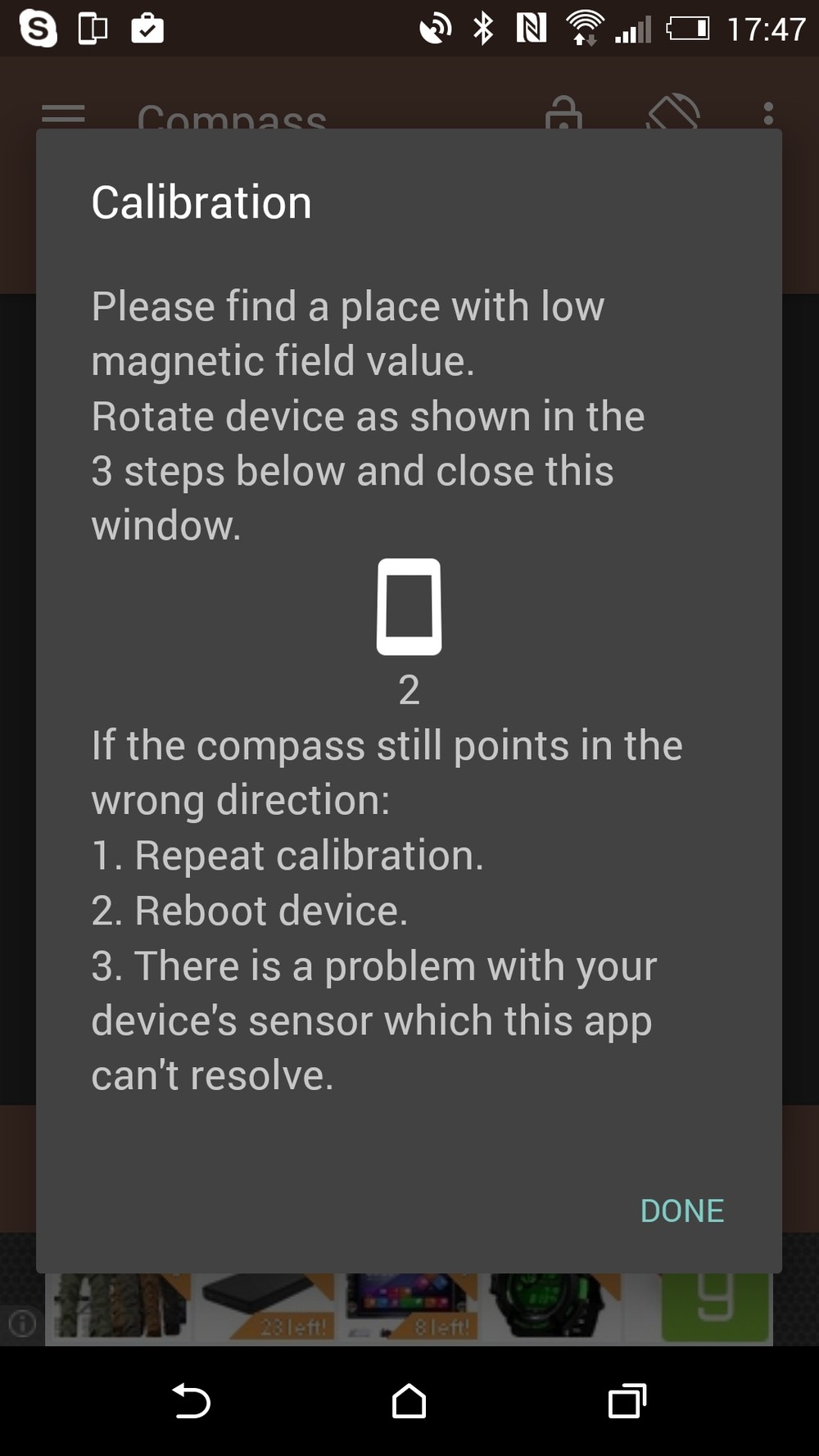The width and height of the screenshot is (819, 1456).
Task: Return to the home screen
Action: point(409,1400)
